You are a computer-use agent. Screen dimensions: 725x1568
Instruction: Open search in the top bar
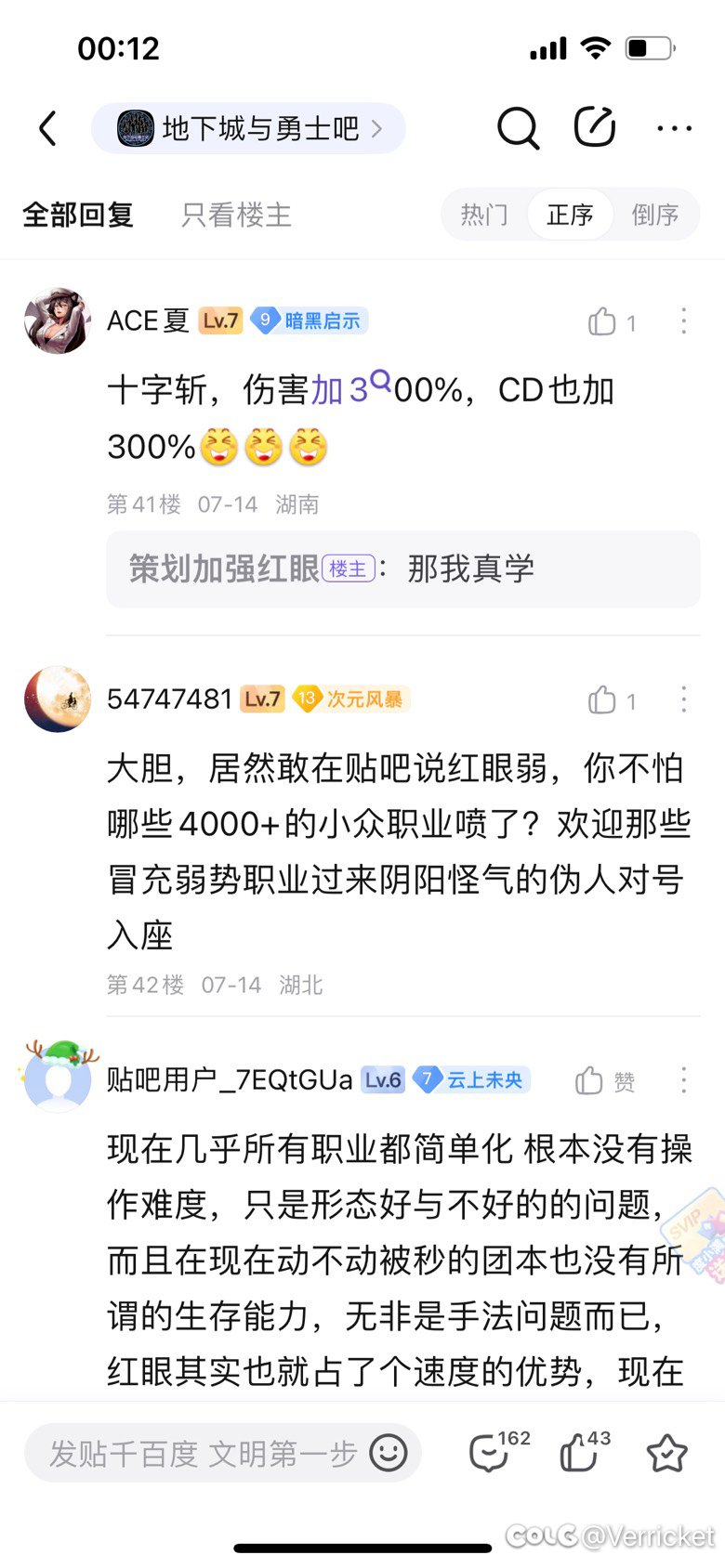click(x=518, y=128)
